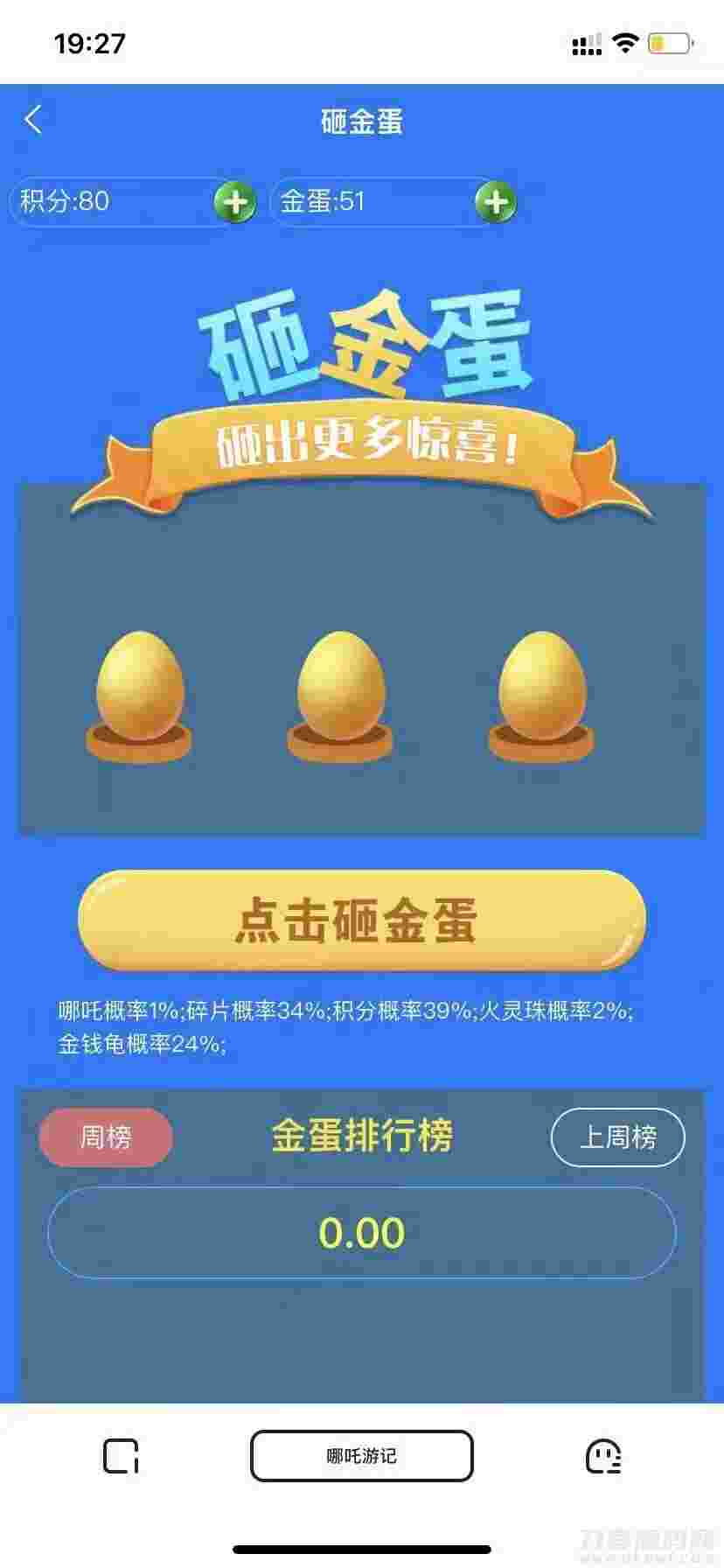
Task: Open the 哪吒游记 button
Action: [x=362, y=1455]
